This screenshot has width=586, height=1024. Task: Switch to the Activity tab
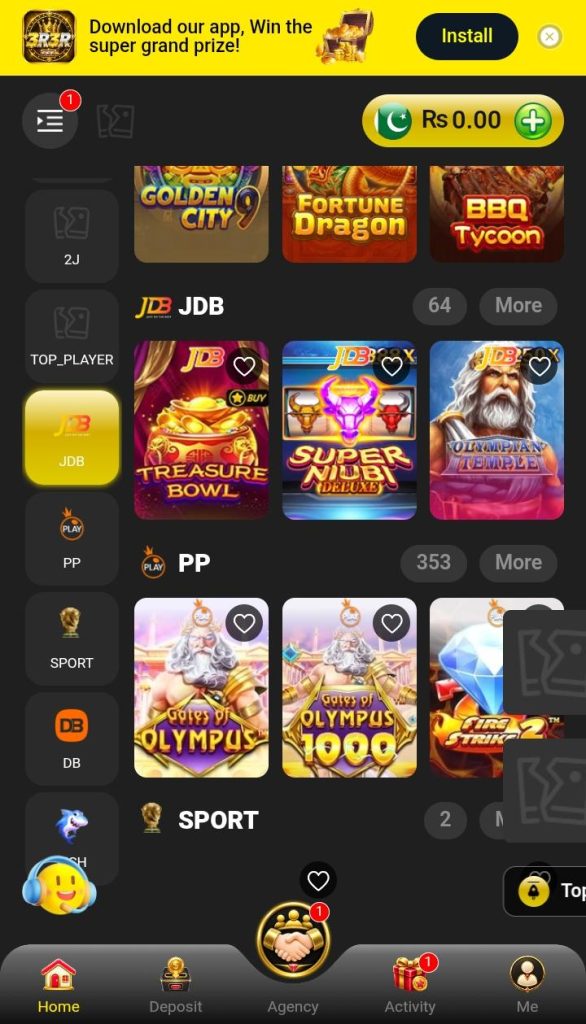point(410,986)
